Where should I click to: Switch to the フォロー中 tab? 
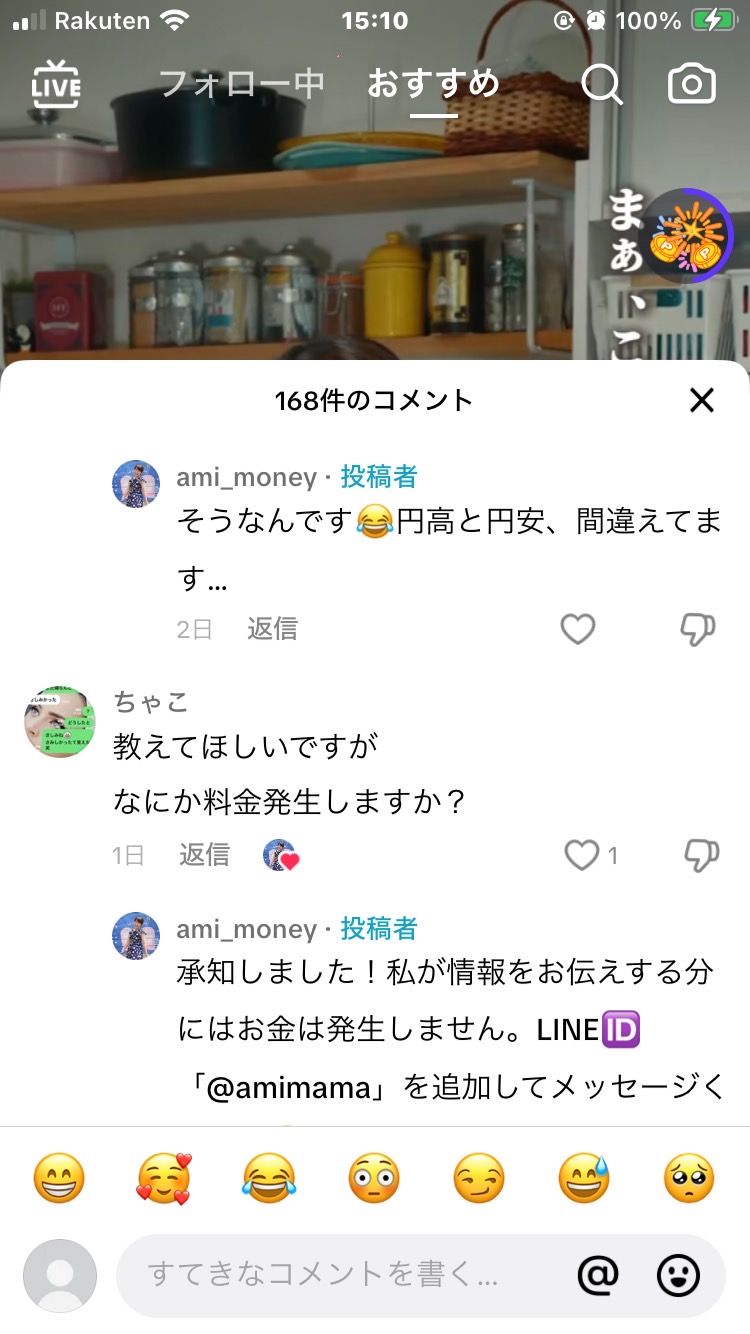pos(242,84)
